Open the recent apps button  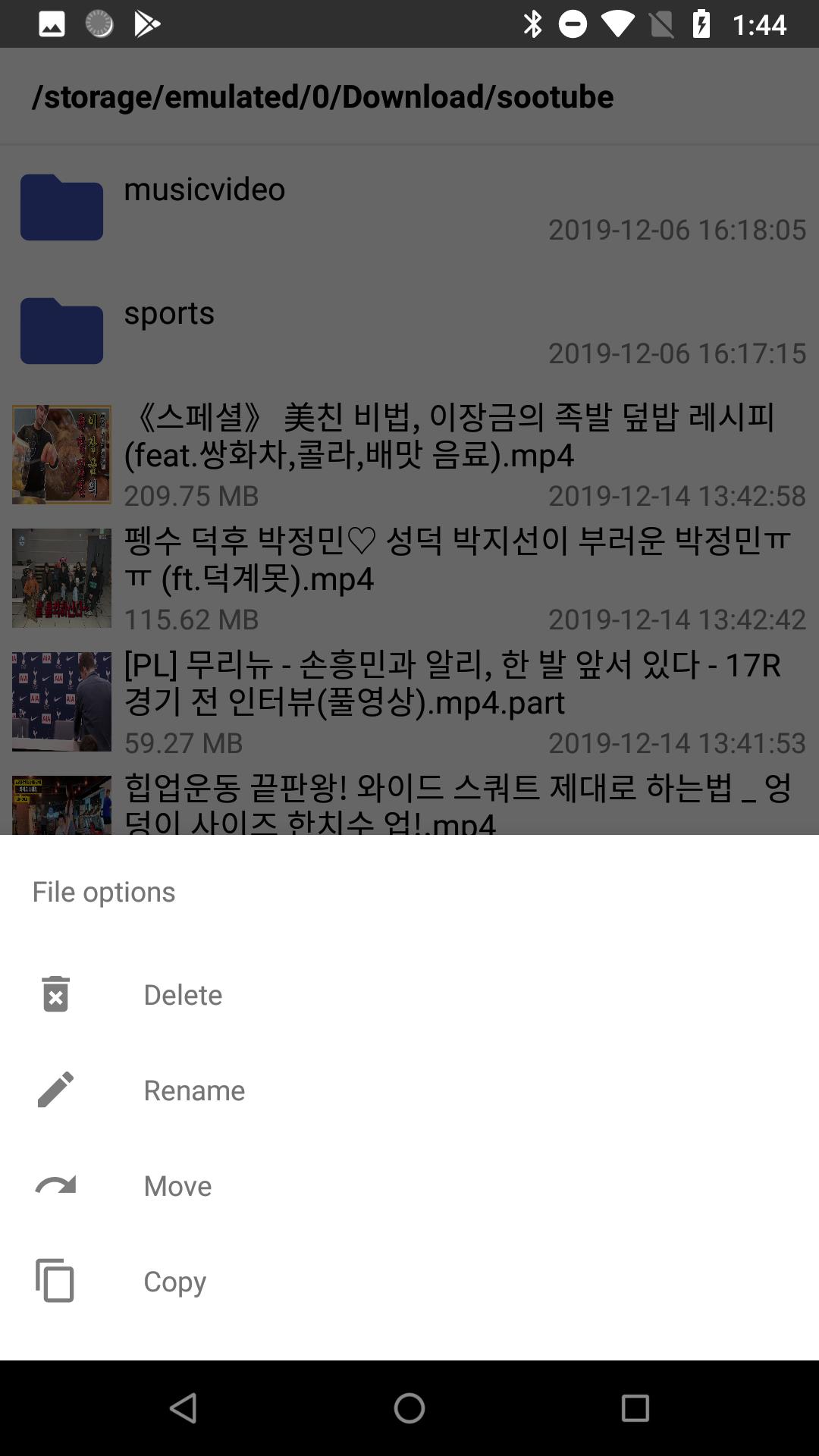click(635, 1408)
